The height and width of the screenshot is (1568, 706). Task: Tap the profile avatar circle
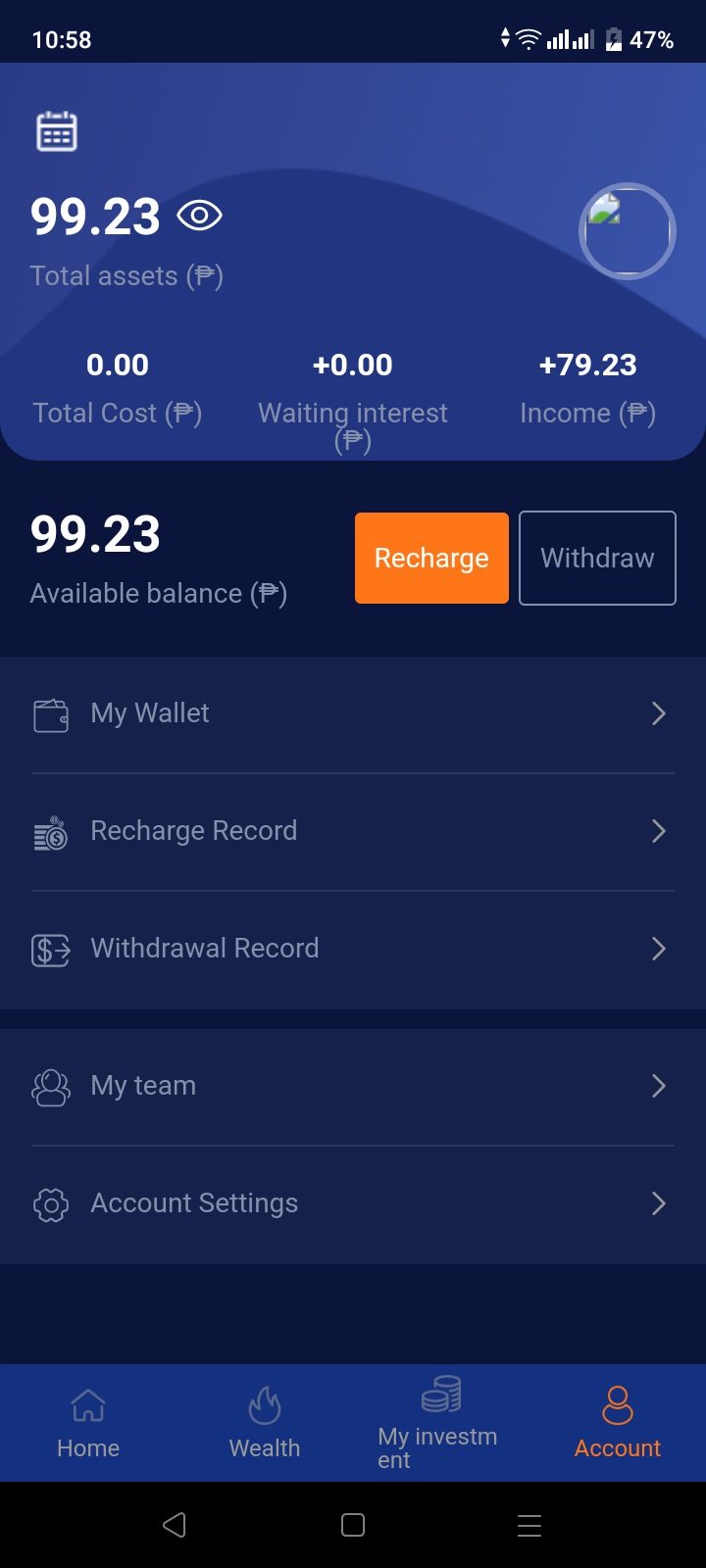[x=628, y=231]
